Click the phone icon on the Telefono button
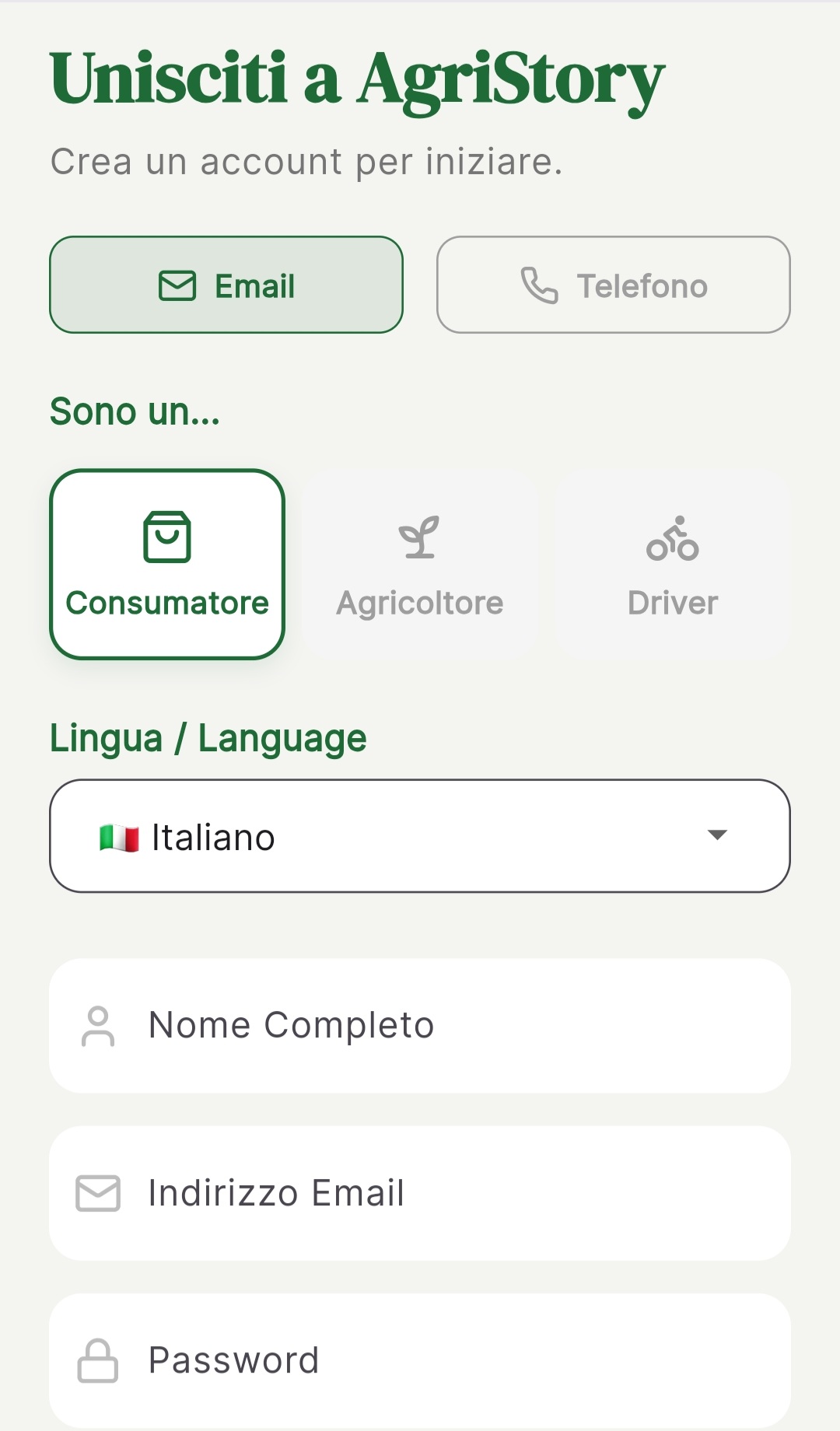This screenshot has width=840, height=1431. pos(538,285)
